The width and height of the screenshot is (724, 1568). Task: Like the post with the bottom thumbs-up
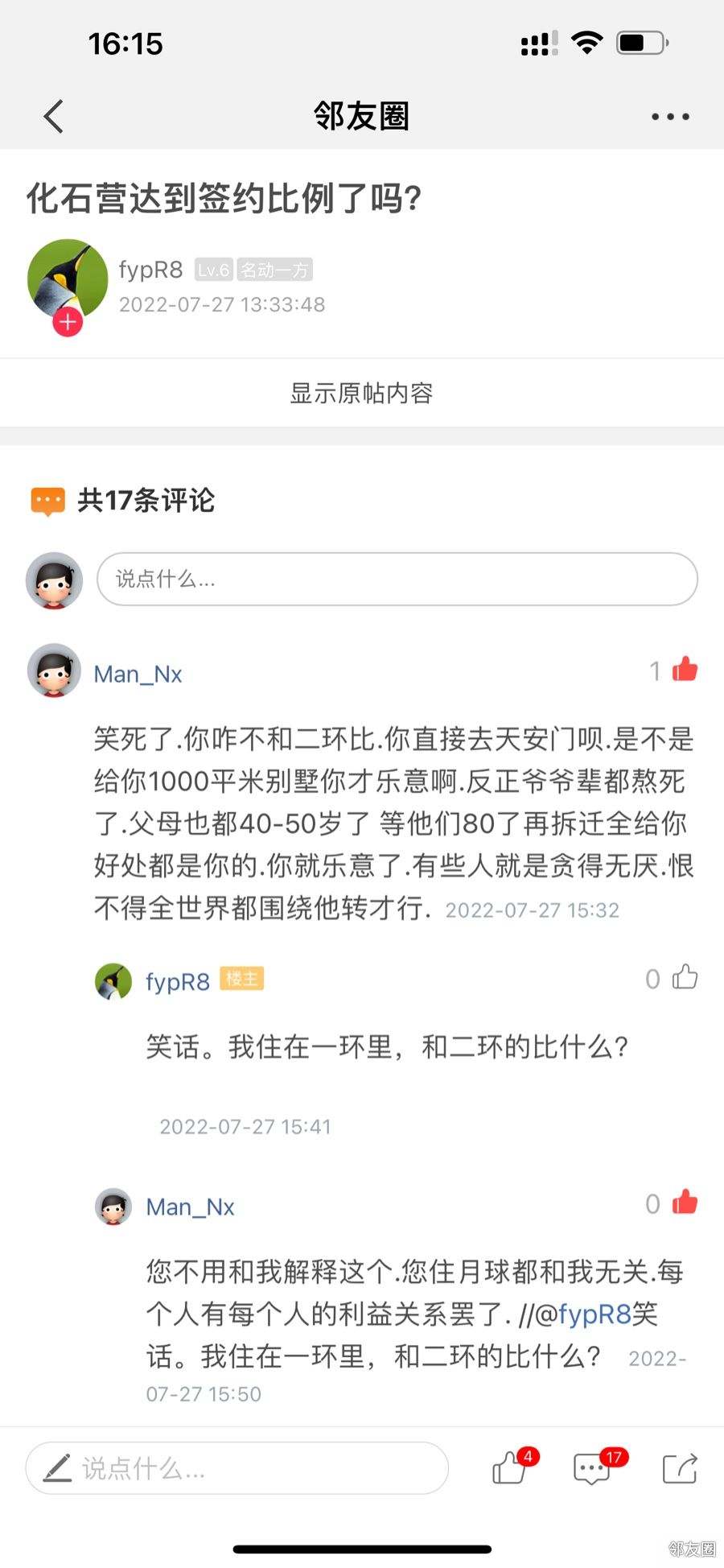(x=510, y=1468)
